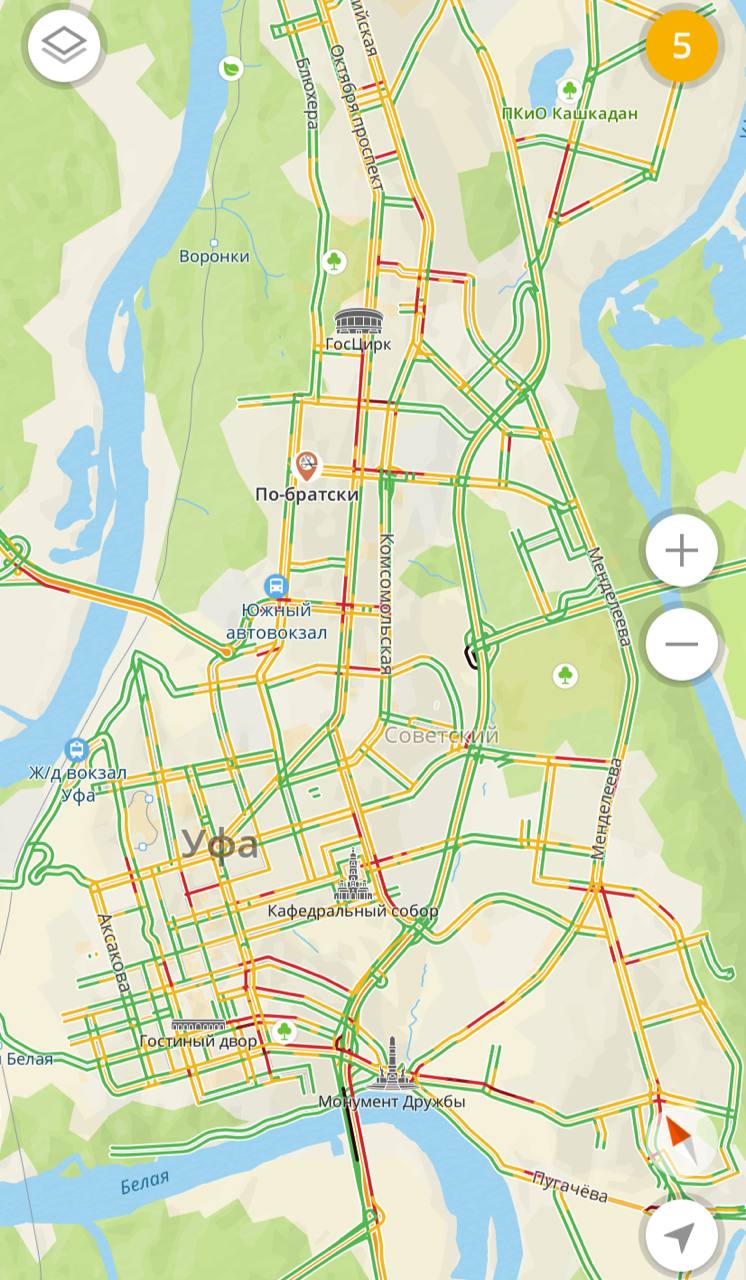
Task: Select the Ж/д вокзал Уфа station marker
Action: (75, 749)
